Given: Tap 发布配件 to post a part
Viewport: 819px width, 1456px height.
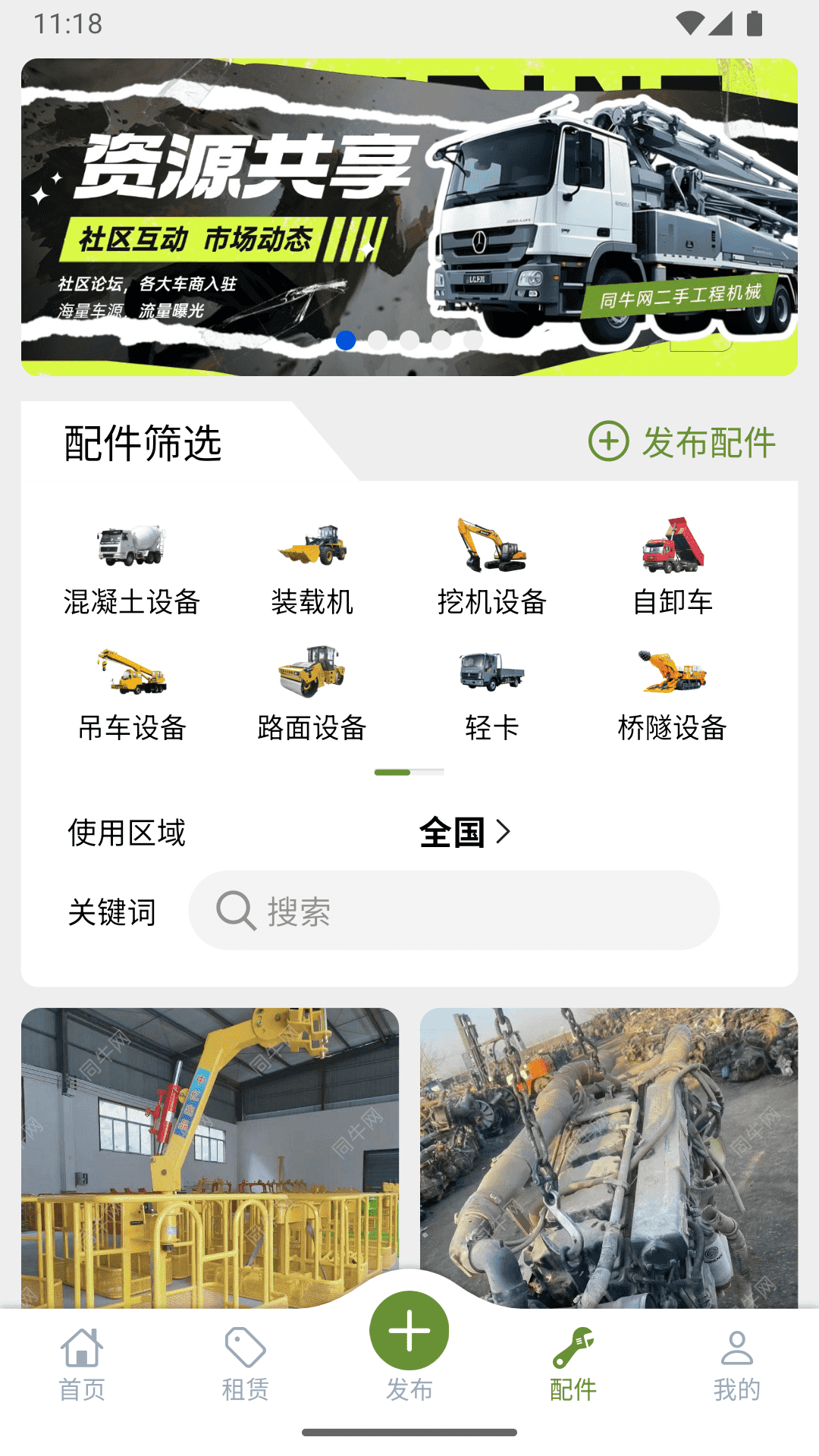Looking at the screenshot, I should point(682,441).
